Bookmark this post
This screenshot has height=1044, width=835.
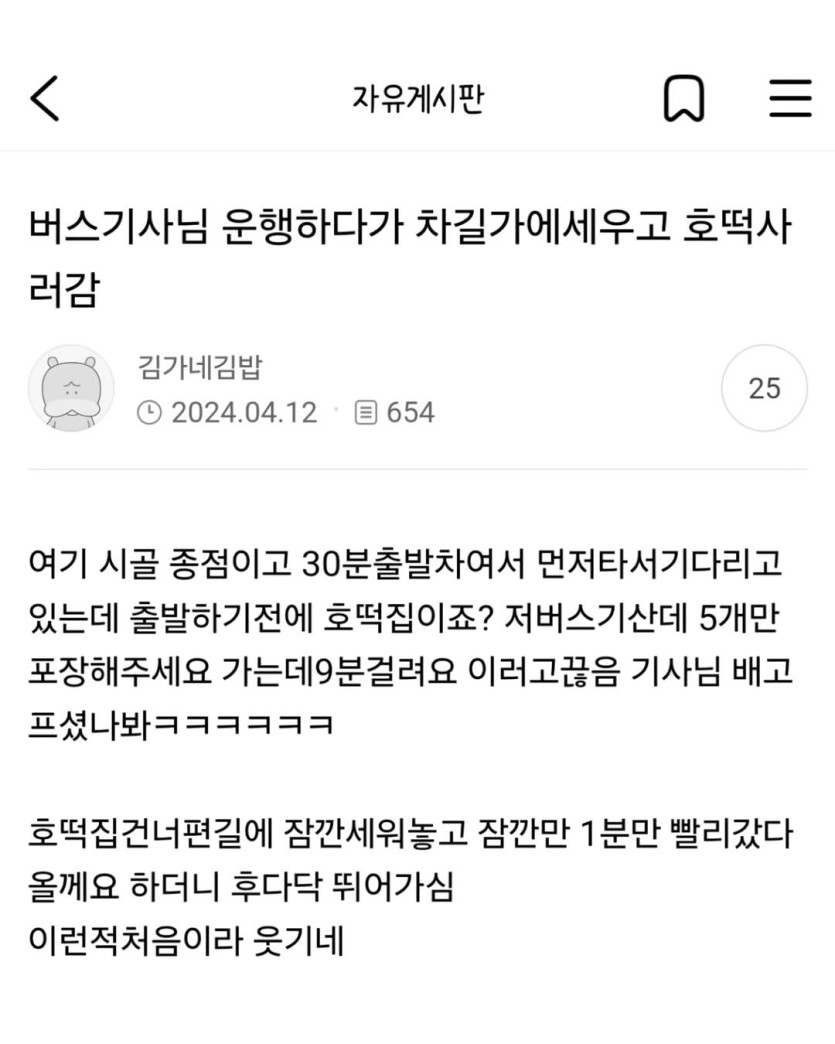684,99
